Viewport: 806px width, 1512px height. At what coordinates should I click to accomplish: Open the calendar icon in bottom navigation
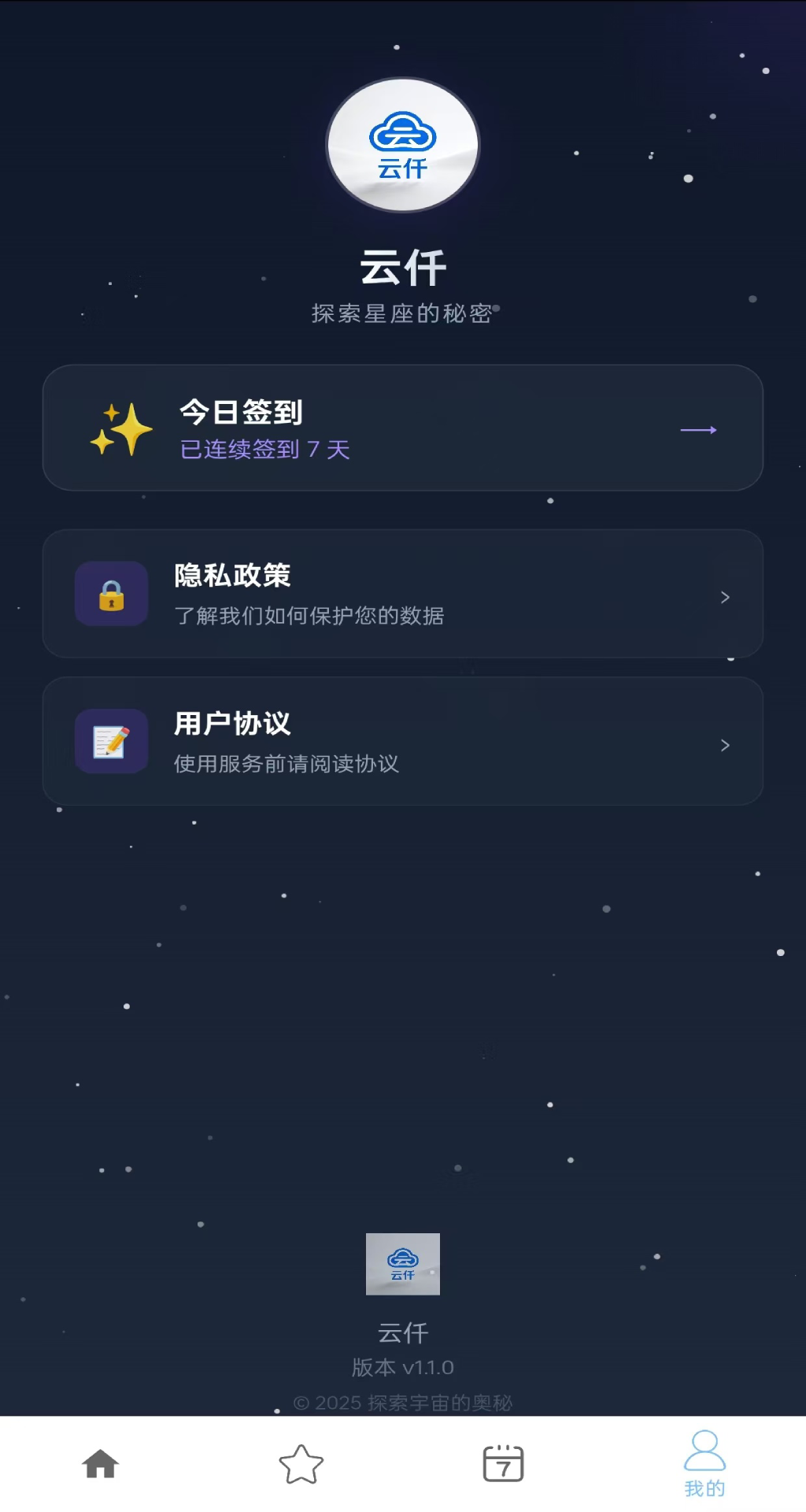pyautogui.click(x=503, y=1462)
